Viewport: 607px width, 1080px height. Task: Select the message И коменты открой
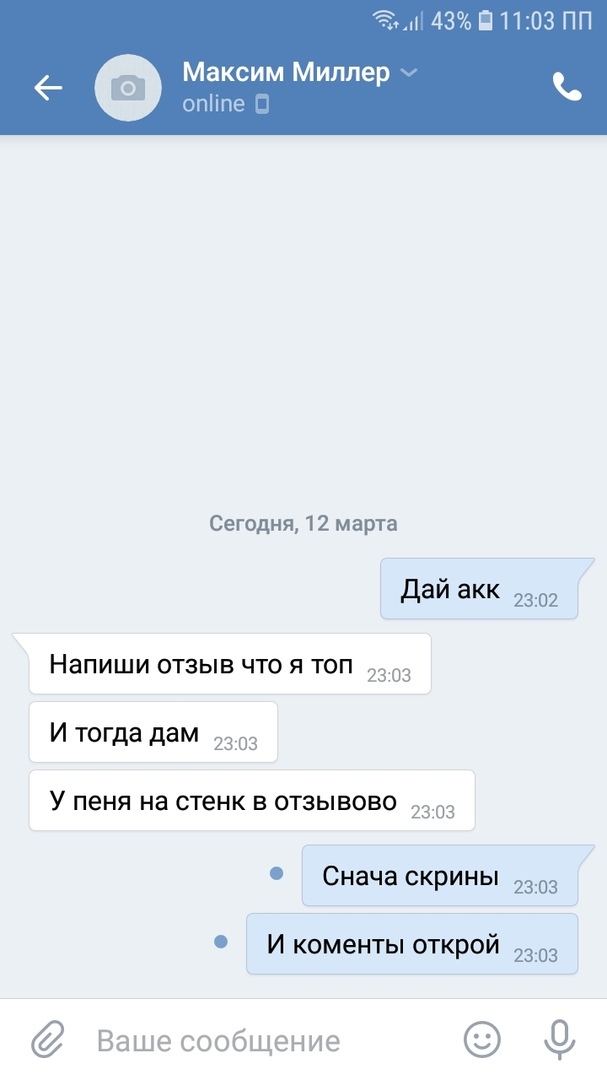click(411, 943)
